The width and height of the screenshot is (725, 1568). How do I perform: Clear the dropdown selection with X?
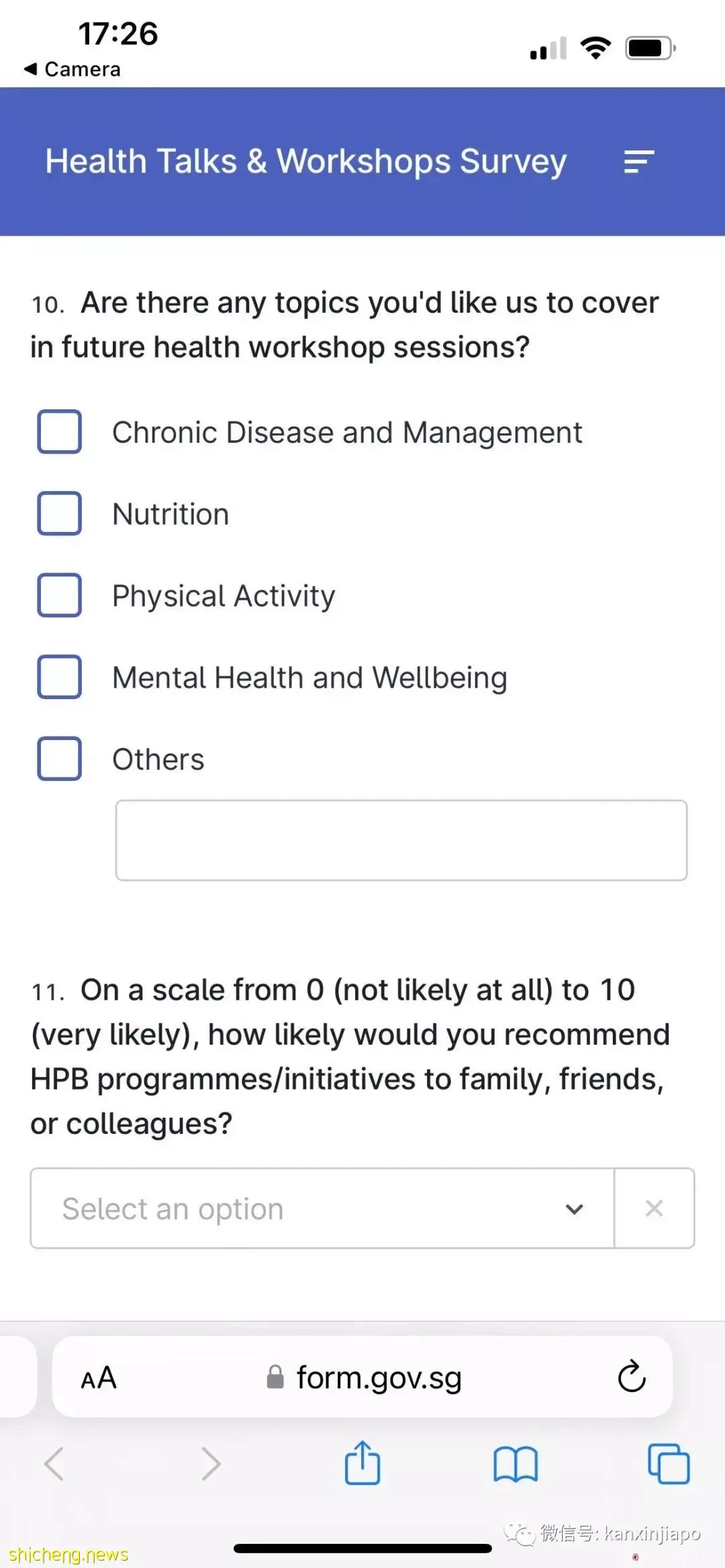pyautogui.click(x=655, y=1208)
